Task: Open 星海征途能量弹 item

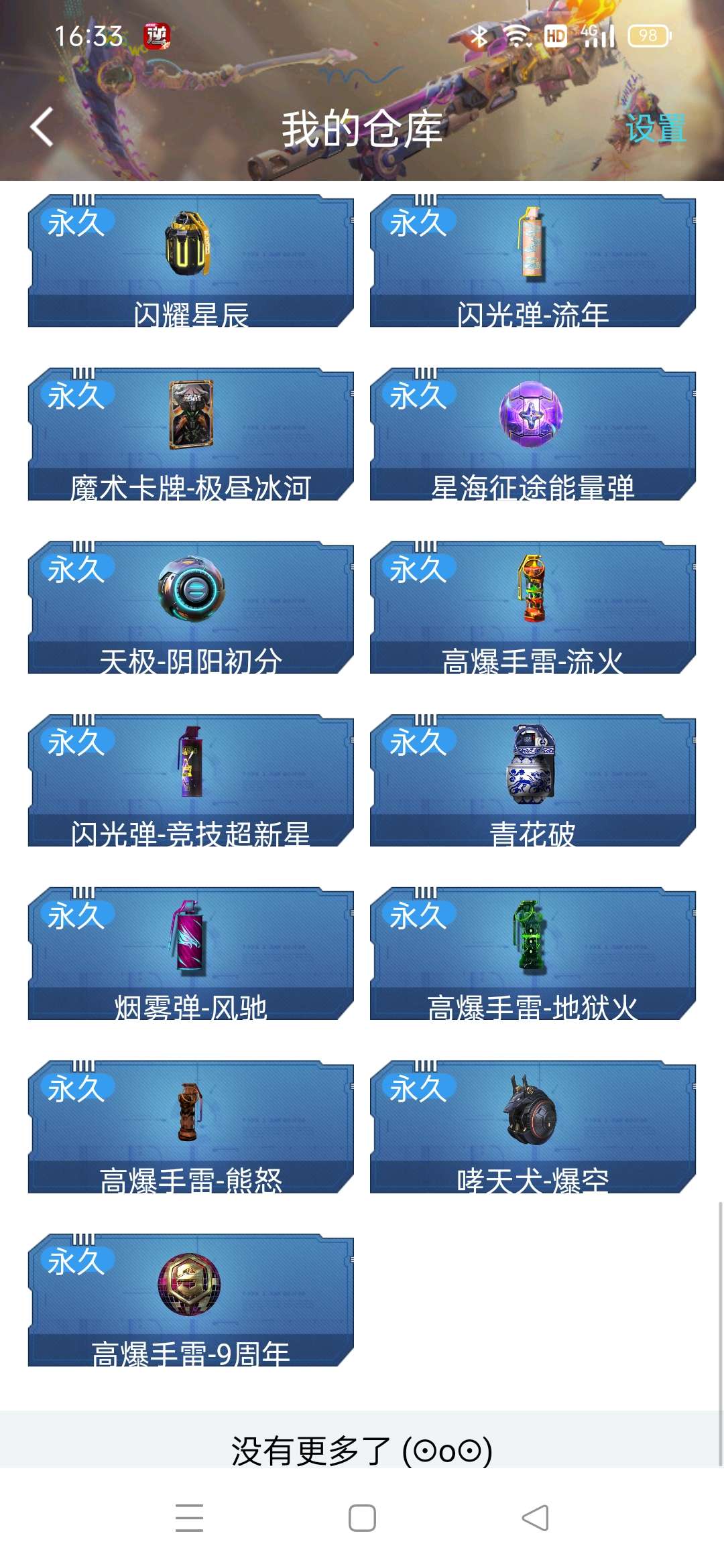Action: [532, 434]
